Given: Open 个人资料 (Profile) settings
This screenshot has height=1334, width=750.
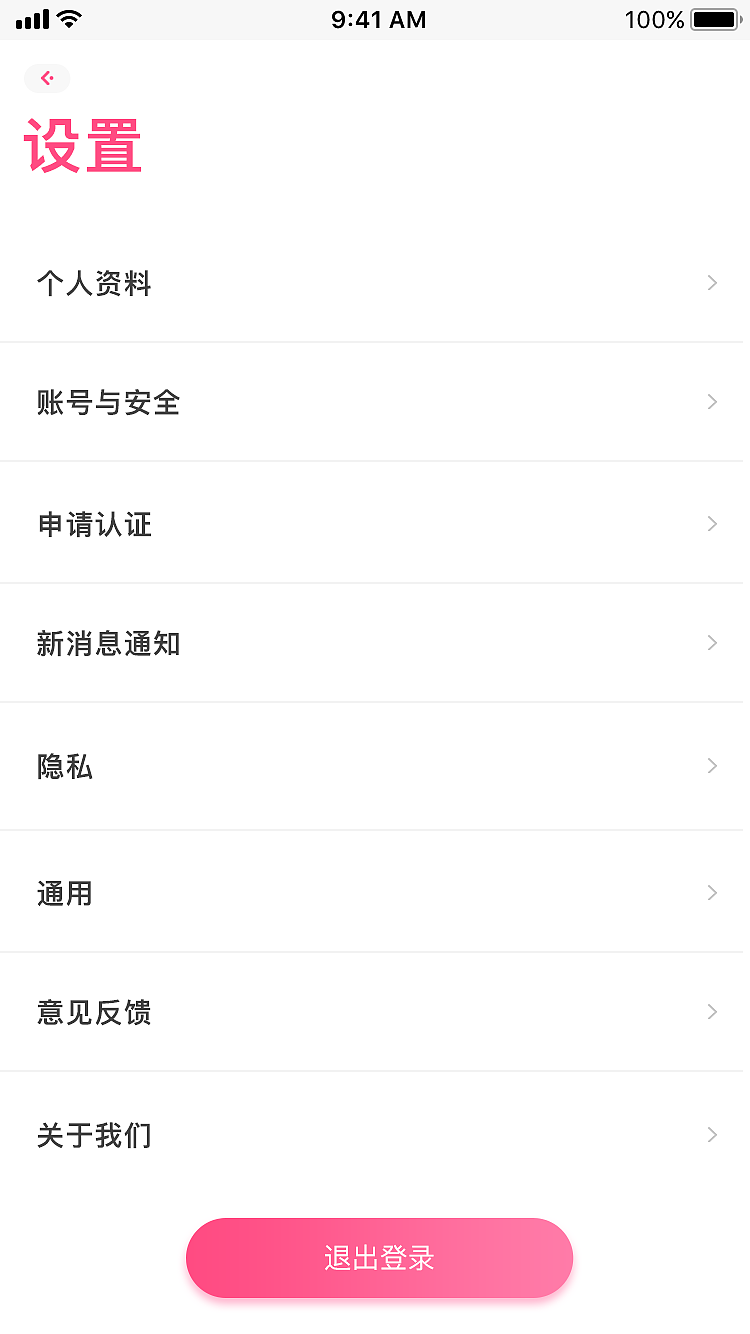Looking at the screenshot, I should (x=94, y=283).
